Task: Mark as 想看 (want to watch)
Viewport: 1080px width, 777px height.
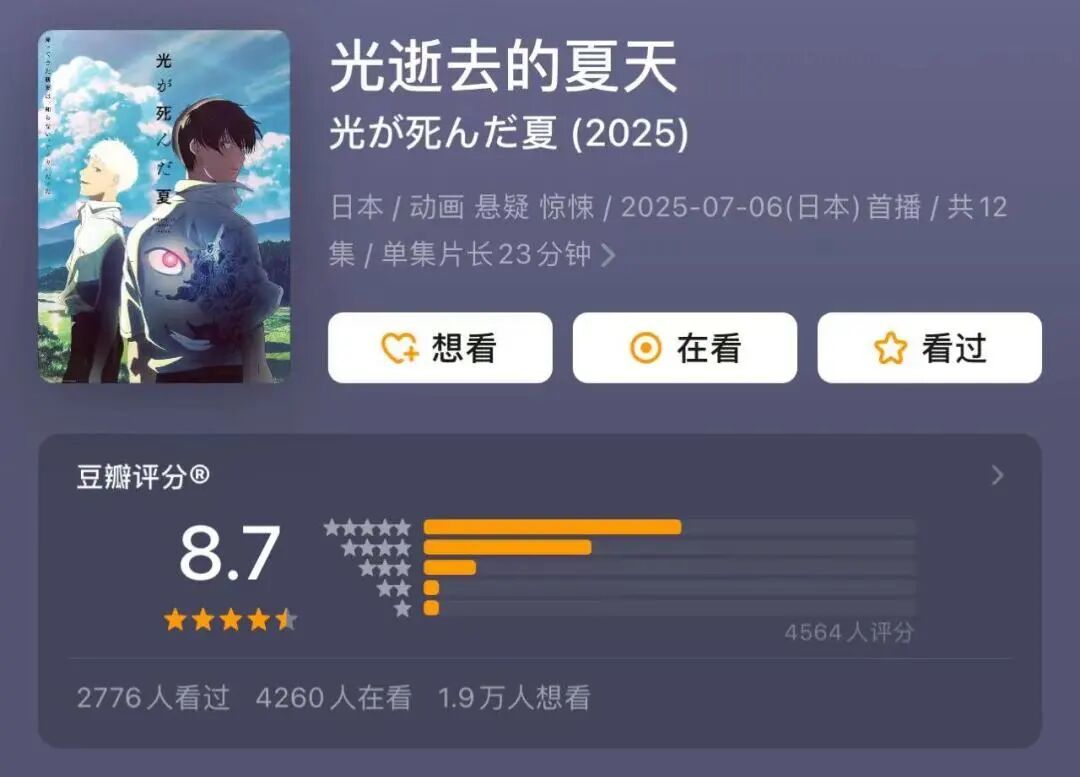Action: 440,348
